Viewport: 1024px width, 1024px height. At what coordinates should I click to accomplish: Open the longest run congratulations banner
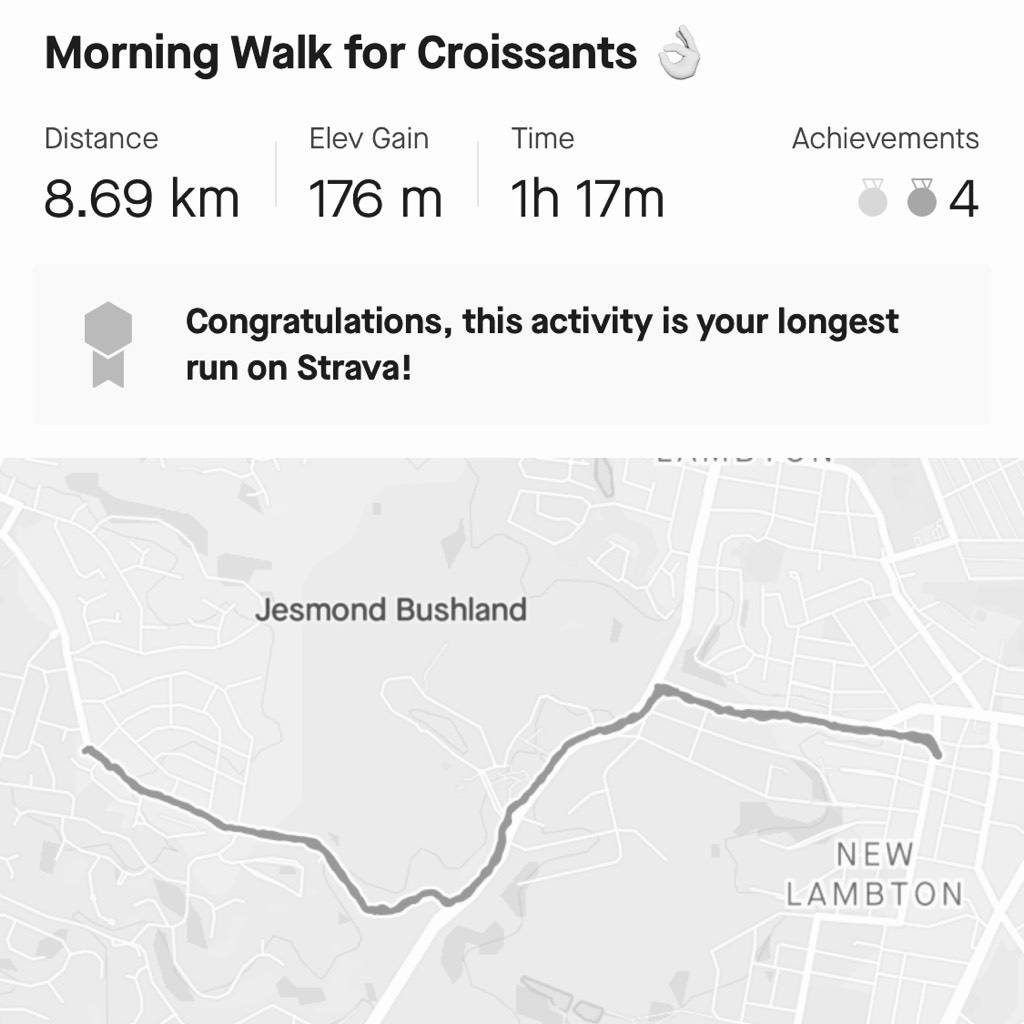pos(512,345)
